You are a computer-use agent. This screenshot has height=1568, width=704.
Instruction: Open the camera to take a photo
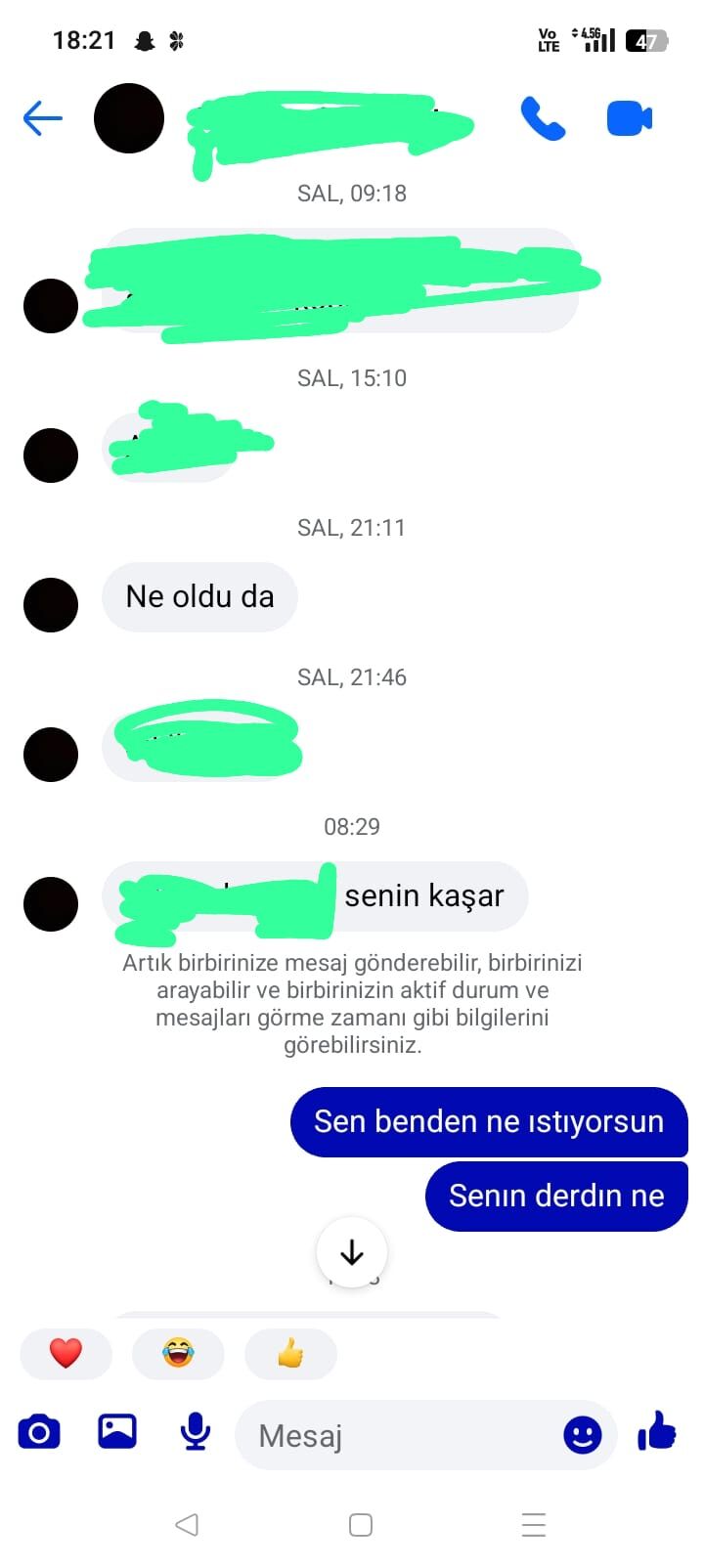pyautogui.click(x=39, y=1431)
